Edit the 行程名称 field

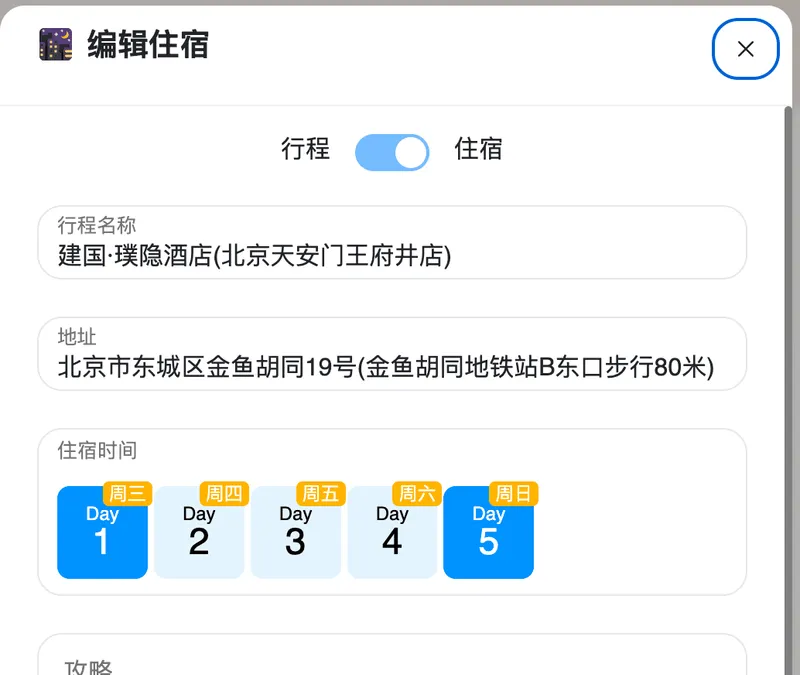392,256
